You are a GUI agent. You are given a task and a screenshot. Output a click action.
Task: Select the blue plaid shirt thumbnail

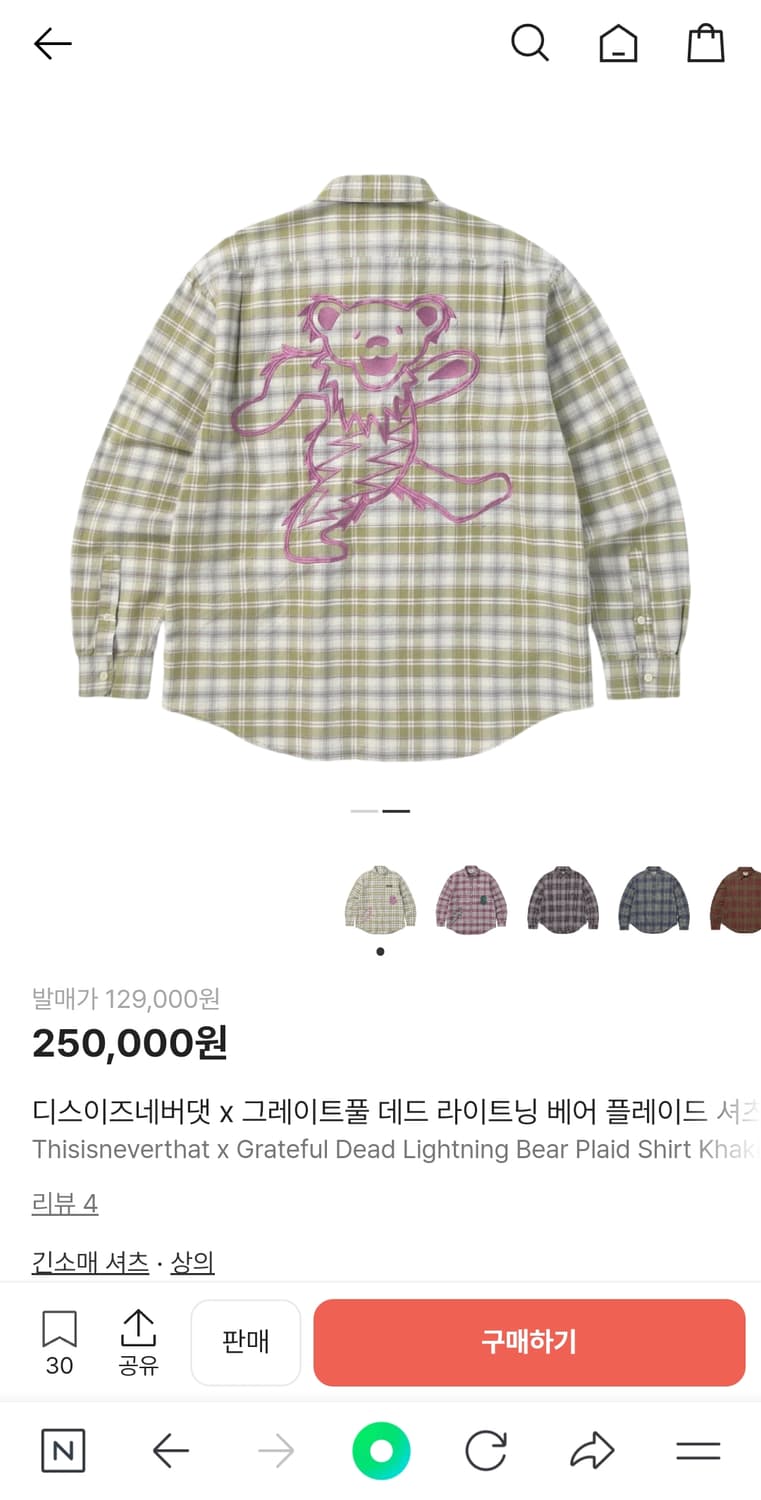point(653,899)
